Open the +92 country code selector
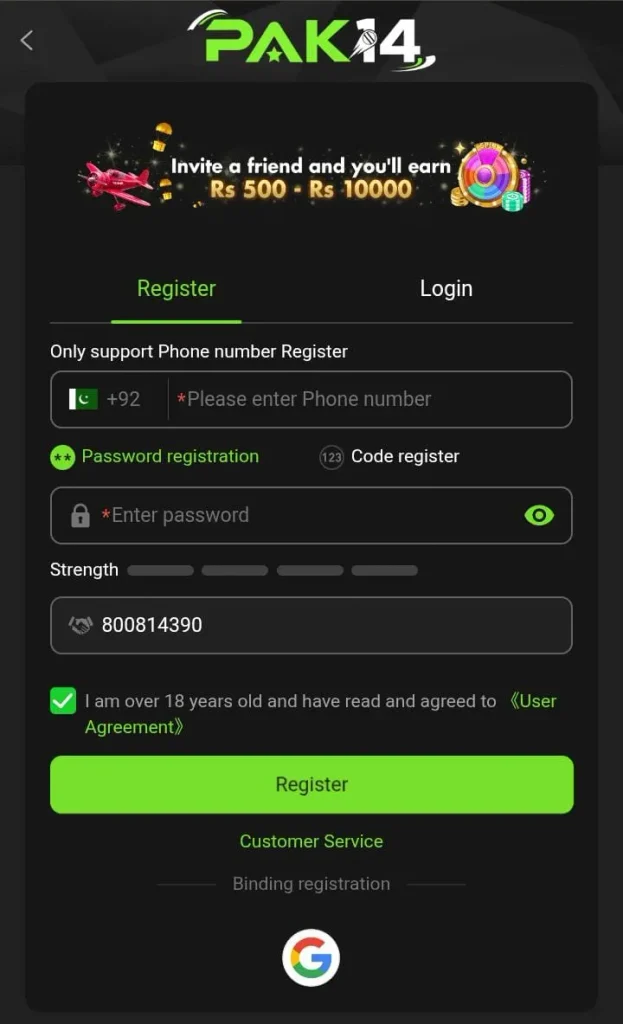The image size is (623, 1024). point(104,399)
